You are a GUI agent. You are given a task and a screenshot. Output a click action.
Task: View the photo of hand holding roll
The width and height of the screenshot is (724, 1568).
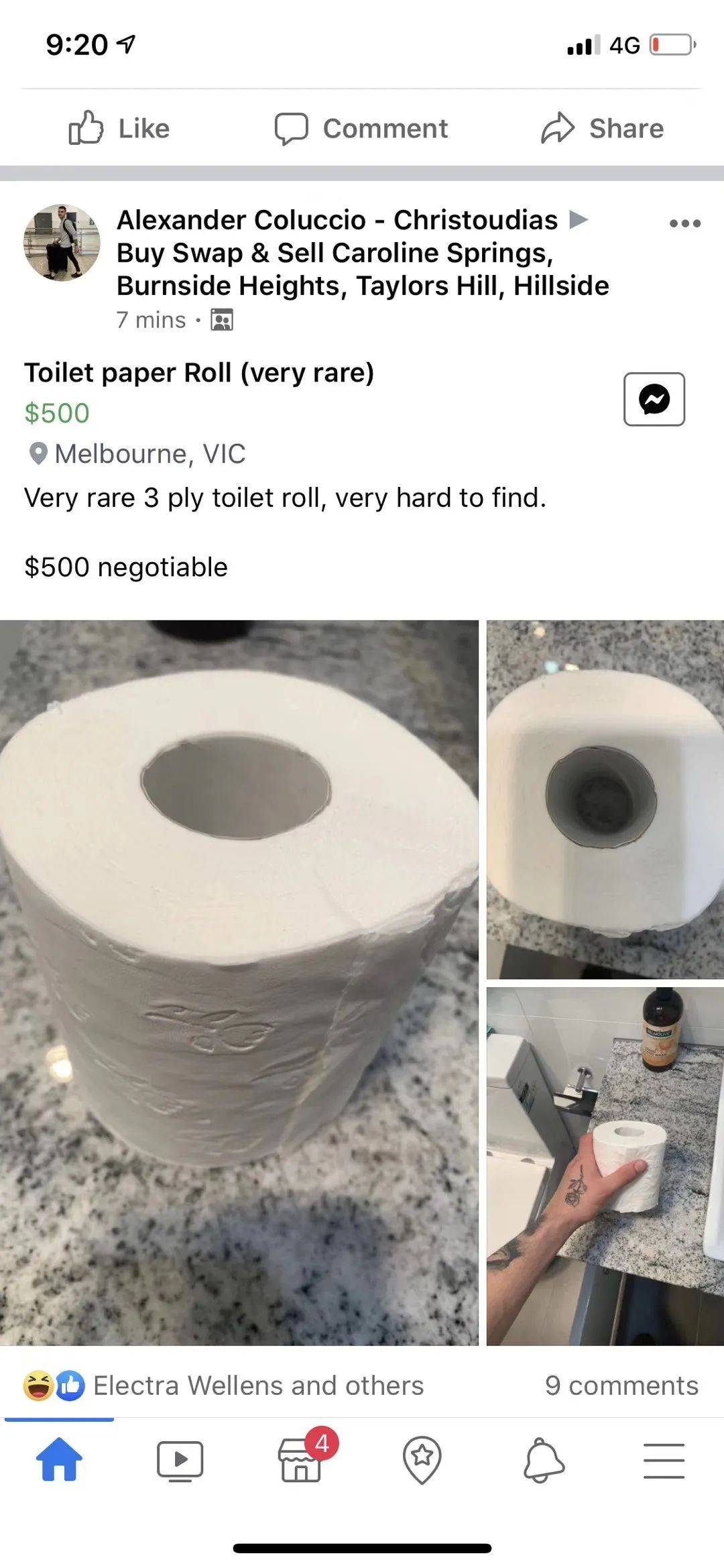click(x=605, y=1167)
